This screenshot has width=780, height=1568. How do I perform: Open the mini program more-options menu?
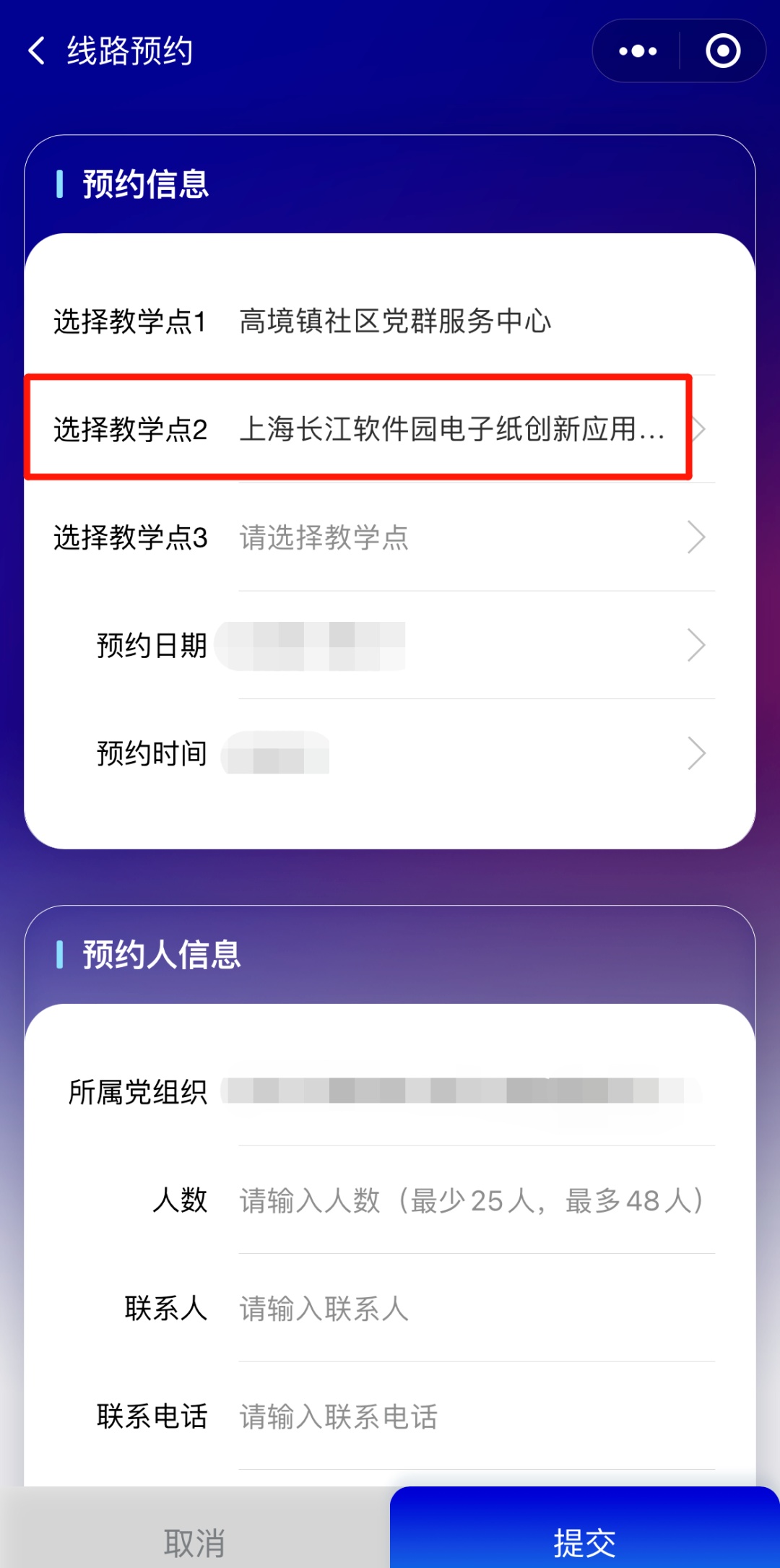[x=638, y=51]
